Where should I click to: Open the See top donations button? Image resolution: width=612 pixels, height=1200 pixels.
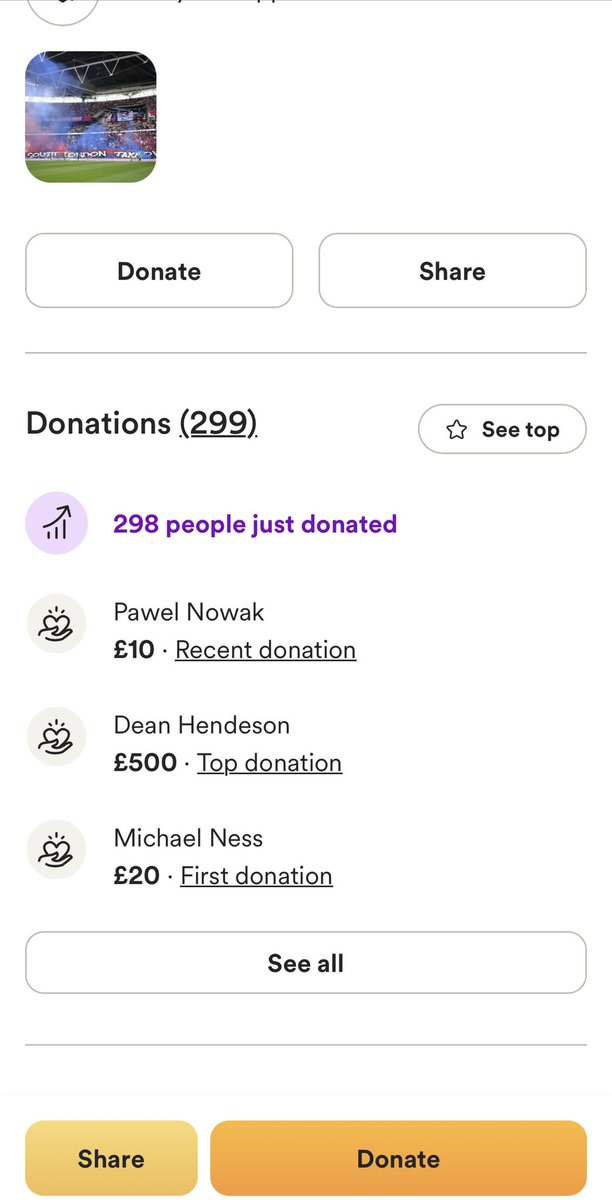click(x=502, y=429)
